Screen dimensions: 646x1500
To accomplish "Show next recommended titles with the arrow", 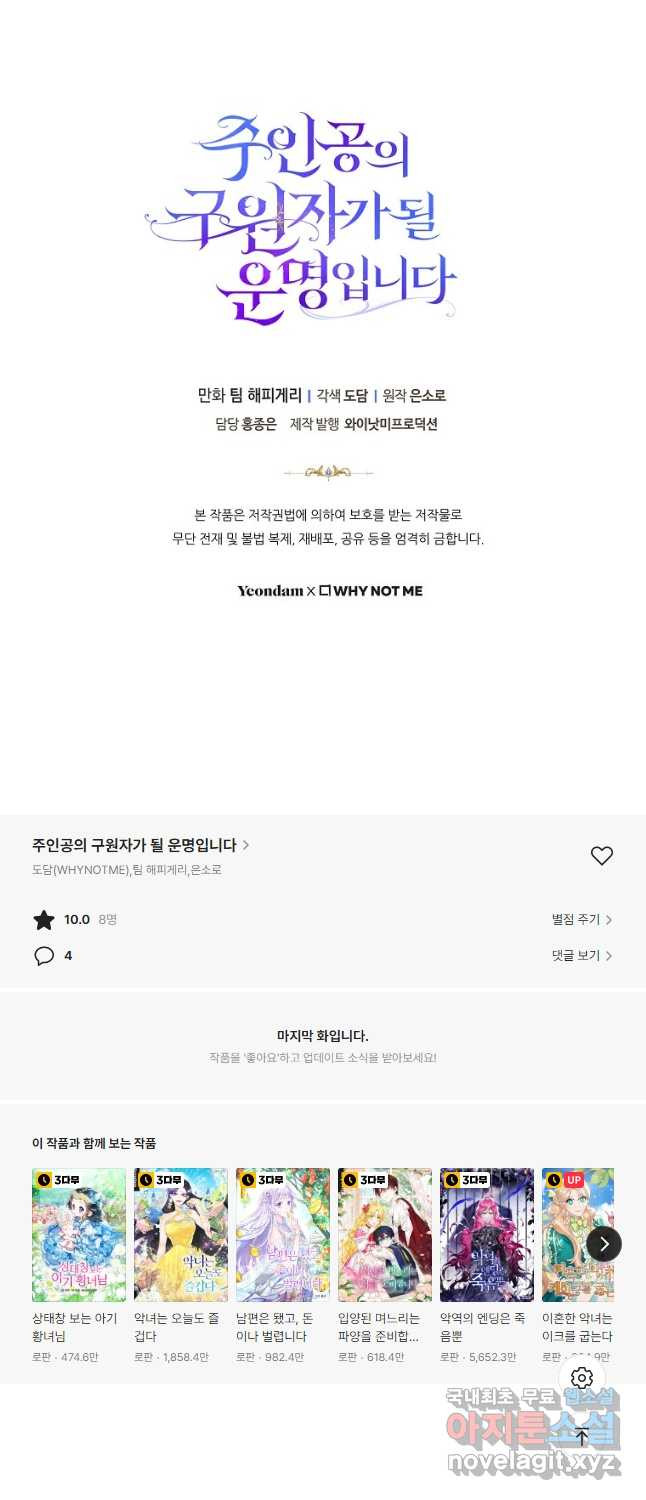I will pyautogui.click(x=603, y=1244).
